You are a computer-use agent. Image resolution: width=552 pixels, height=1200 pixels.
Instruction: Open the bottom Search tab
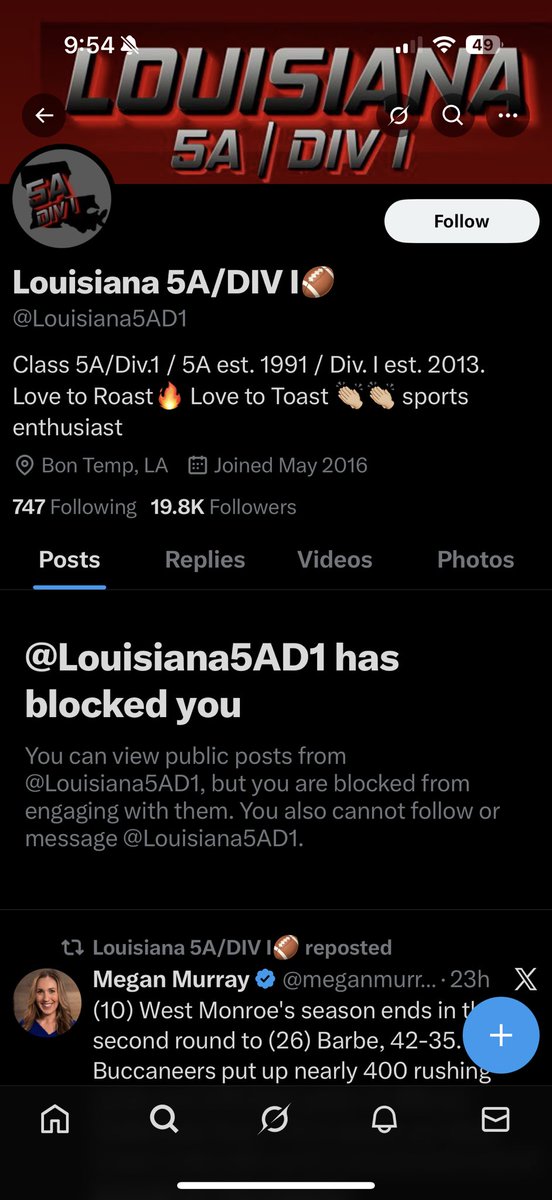164,1121
